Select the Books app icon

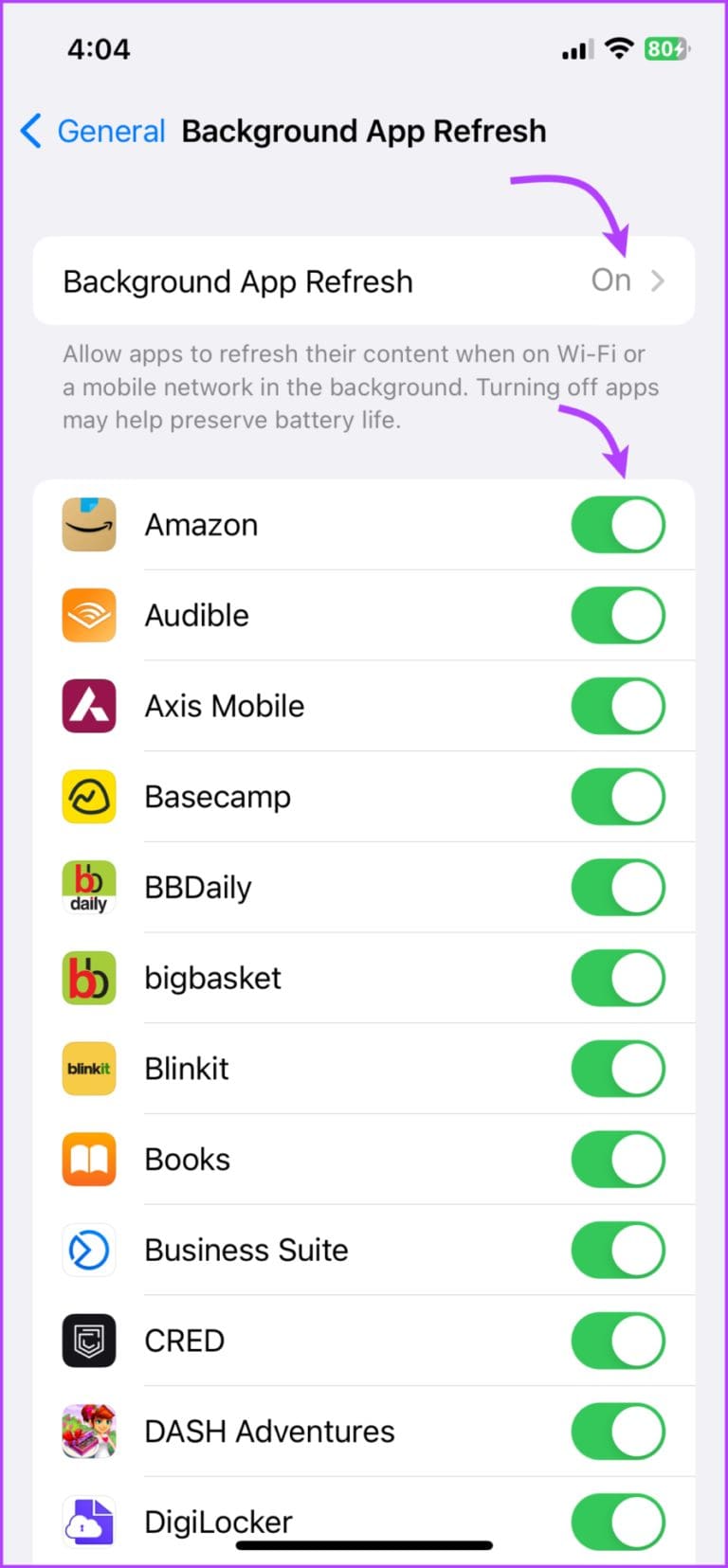coord(88,1159)
